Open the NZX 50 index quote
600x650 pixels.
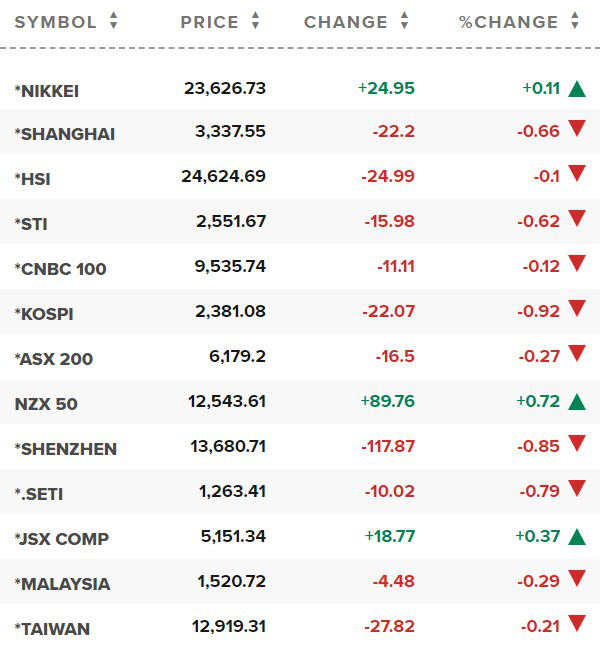(x=46, y=404)
